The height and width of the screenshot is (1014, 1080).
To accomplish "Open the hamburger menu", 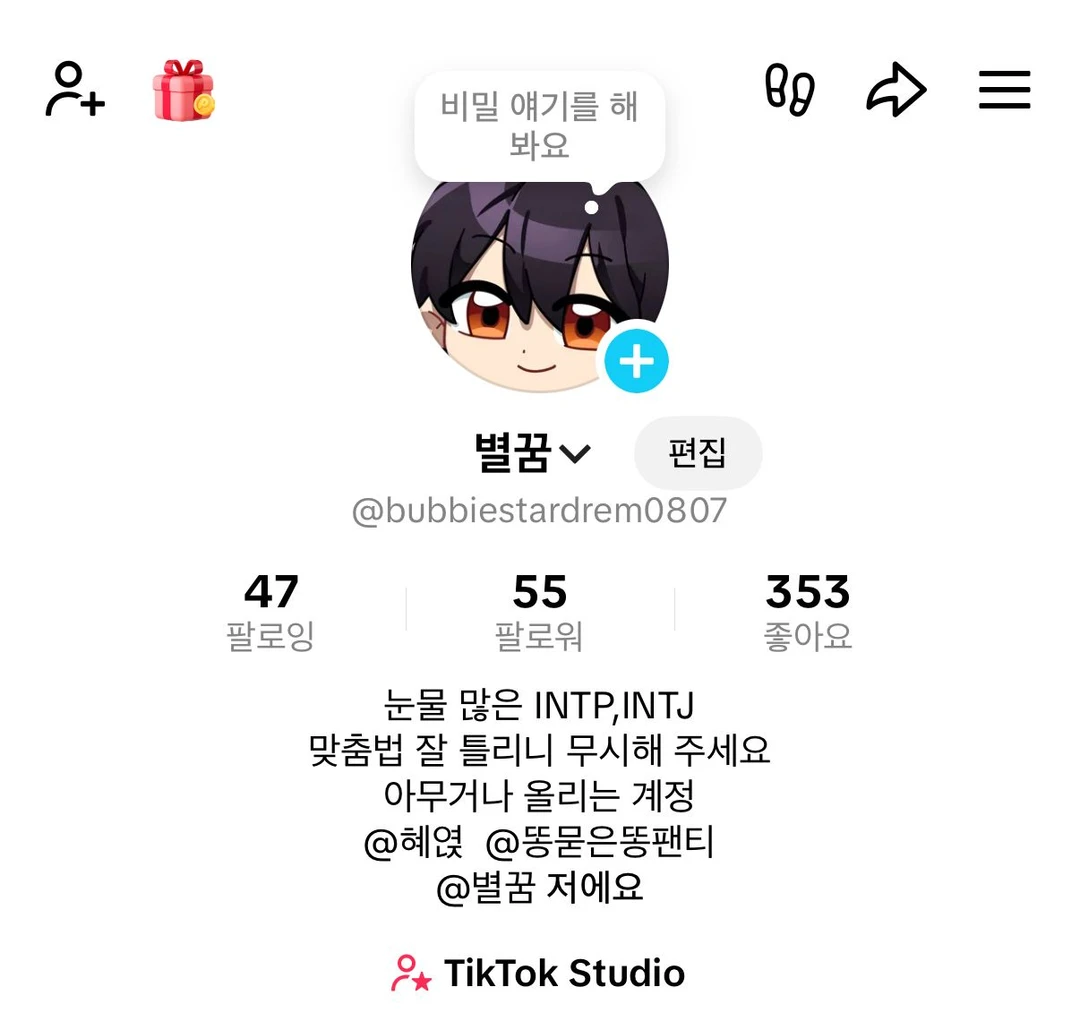I will 1004,91.
